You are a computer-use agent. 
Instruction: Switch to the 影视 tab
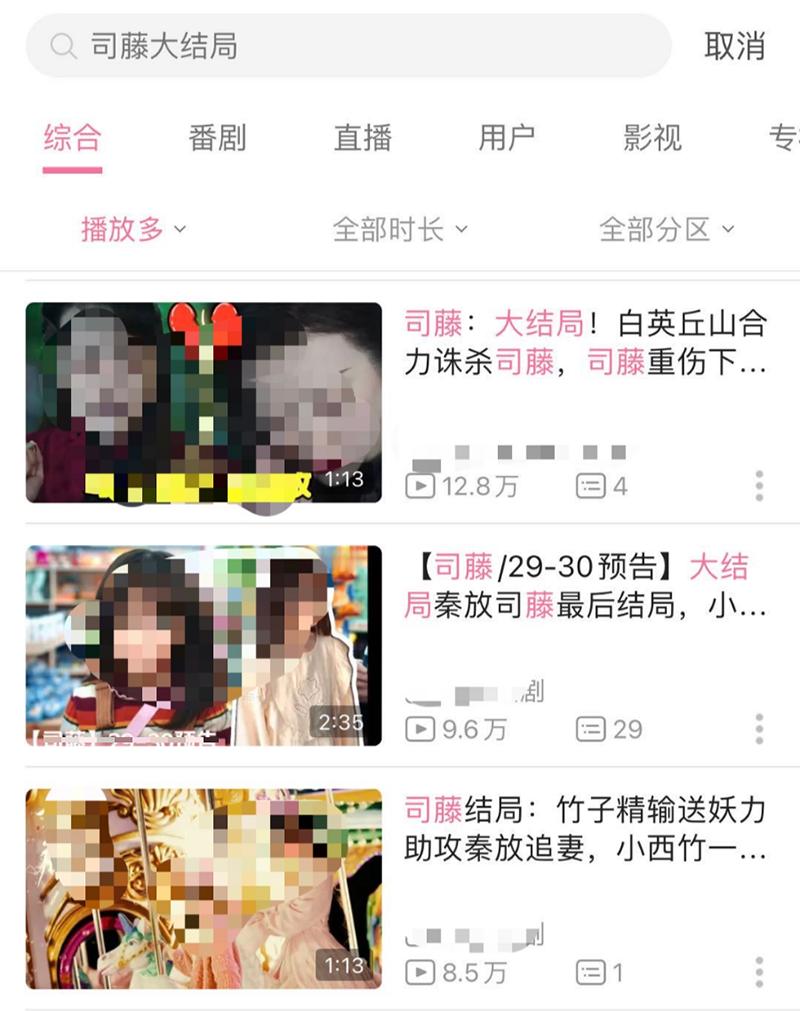point(652,138)
